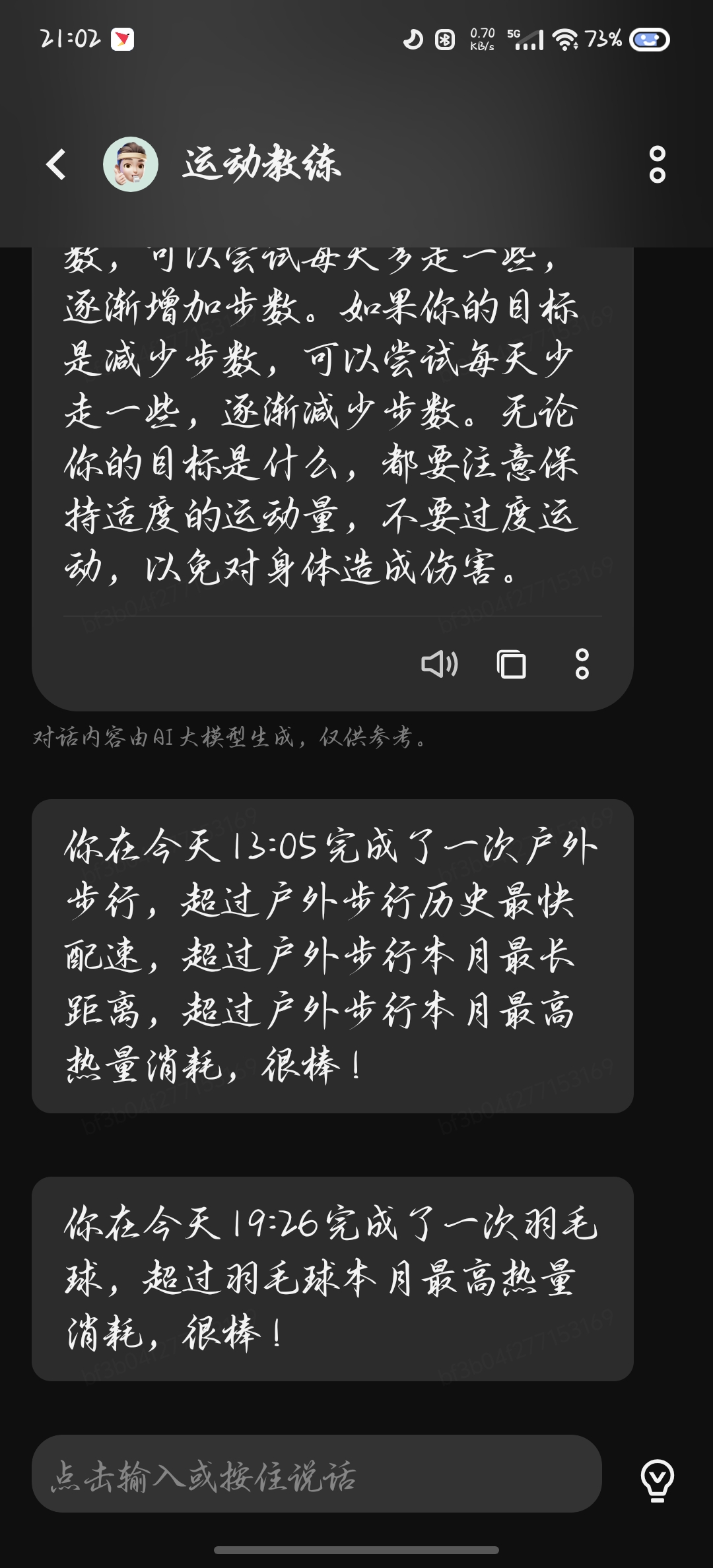This screenshot has width=713, height=1568.
Task: Play the AI reply aloud via speaker icon
Action: [x=440, y=664]
